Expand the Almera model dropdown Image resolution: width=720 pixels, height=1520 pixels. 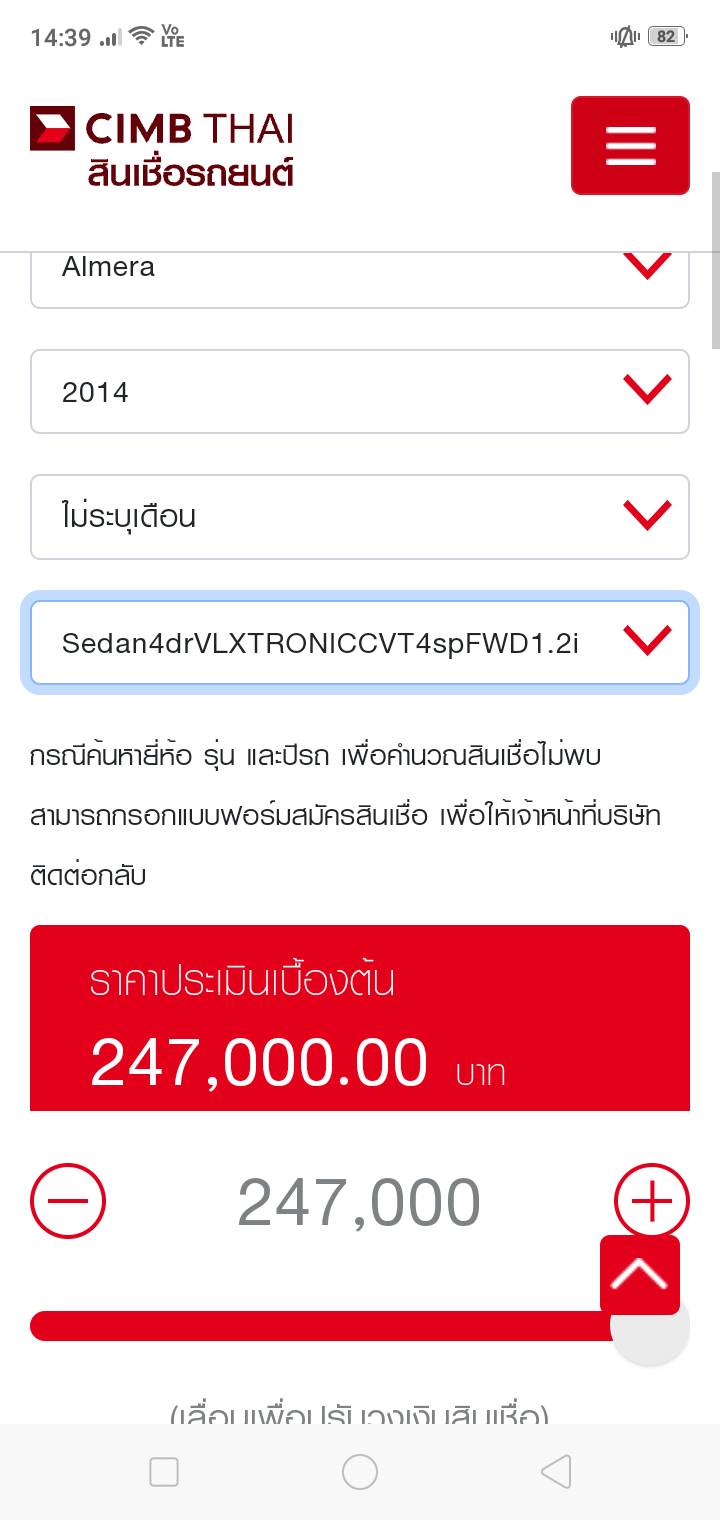pyautogui.click(x=360, y=272)
